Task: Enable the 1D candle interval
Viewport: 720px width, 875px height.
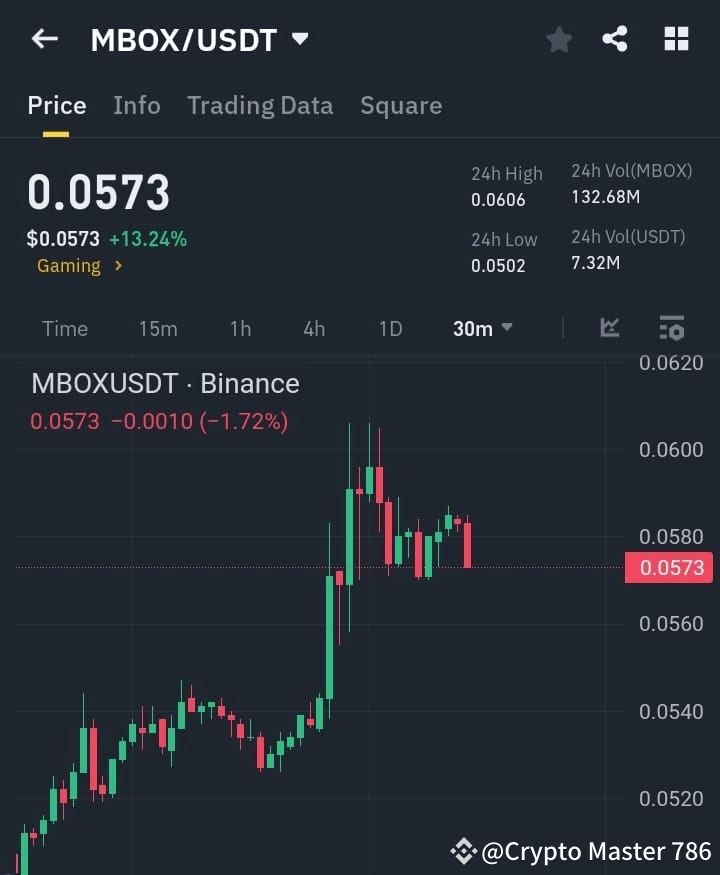Action: point(390,328)
